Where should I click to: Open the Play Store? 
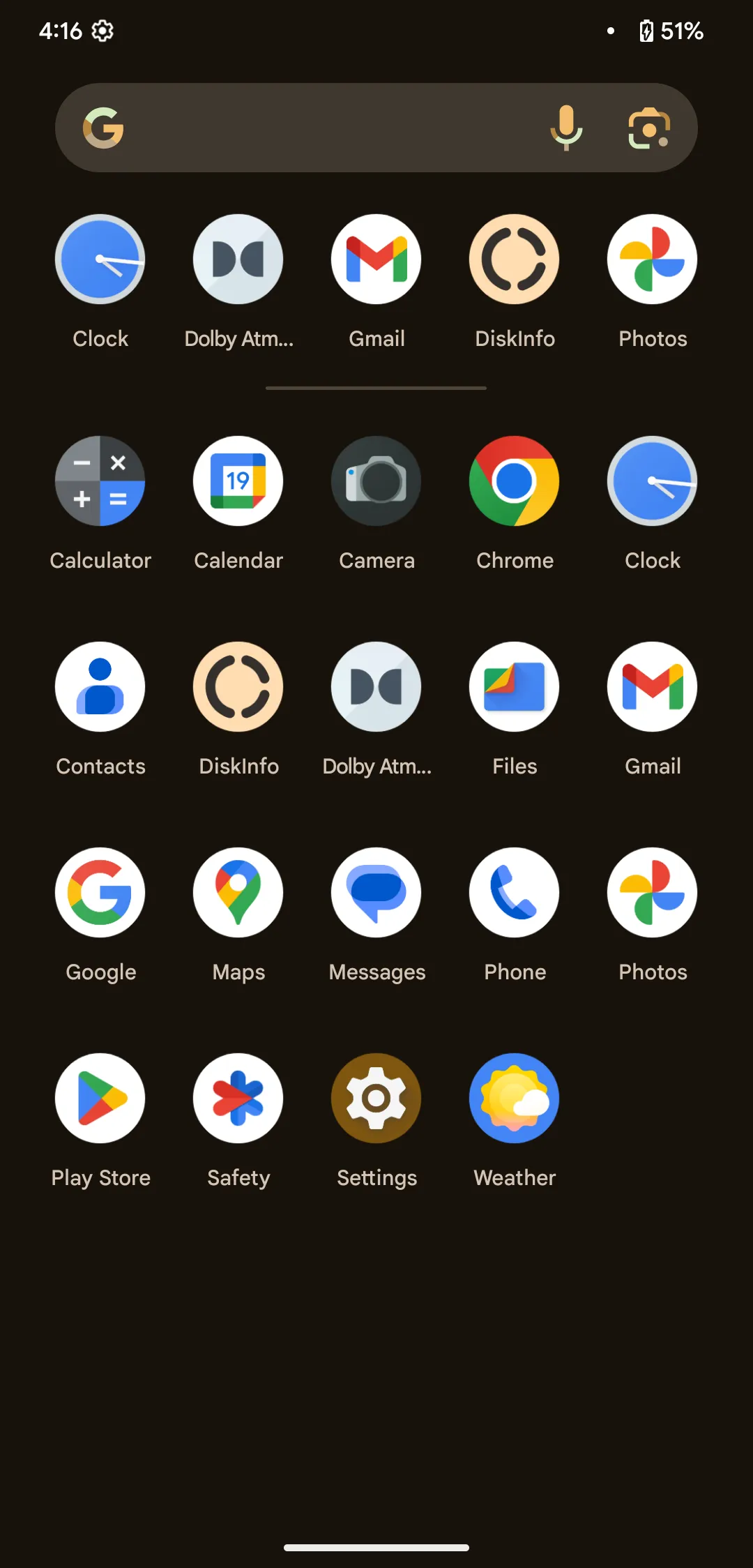(100, 1099)
